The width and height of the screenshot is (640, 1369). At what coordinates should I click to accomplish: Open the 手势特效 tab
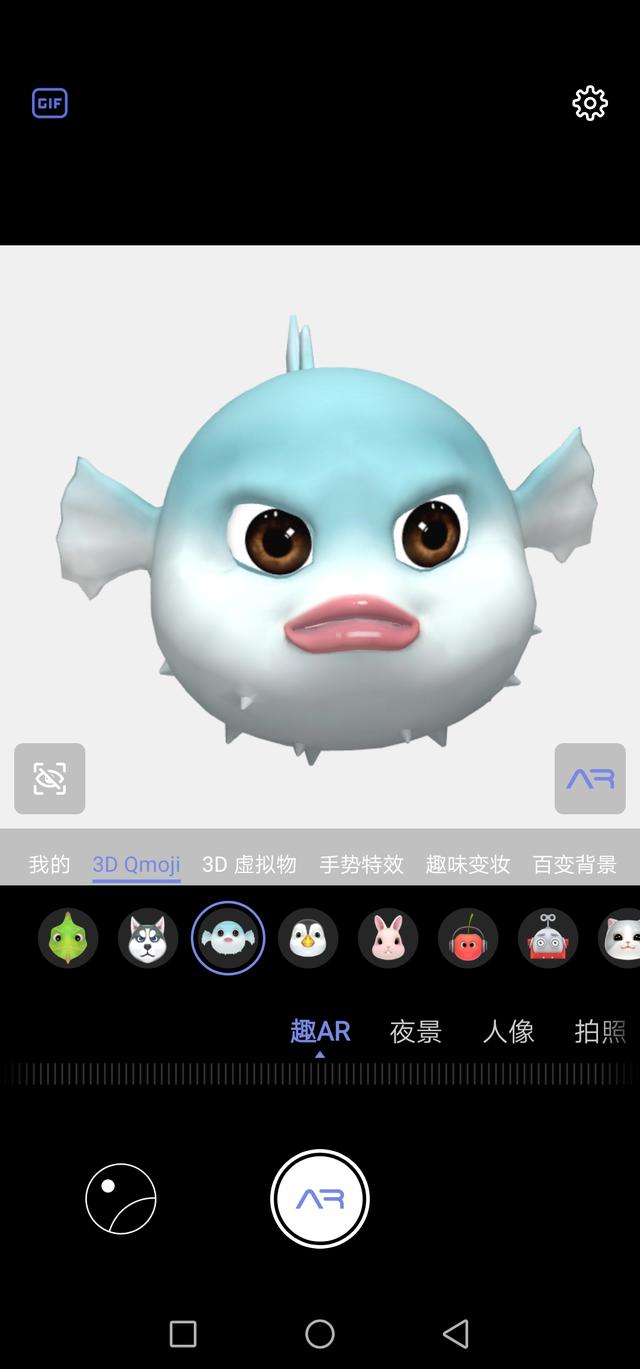(x=361, y=864)
